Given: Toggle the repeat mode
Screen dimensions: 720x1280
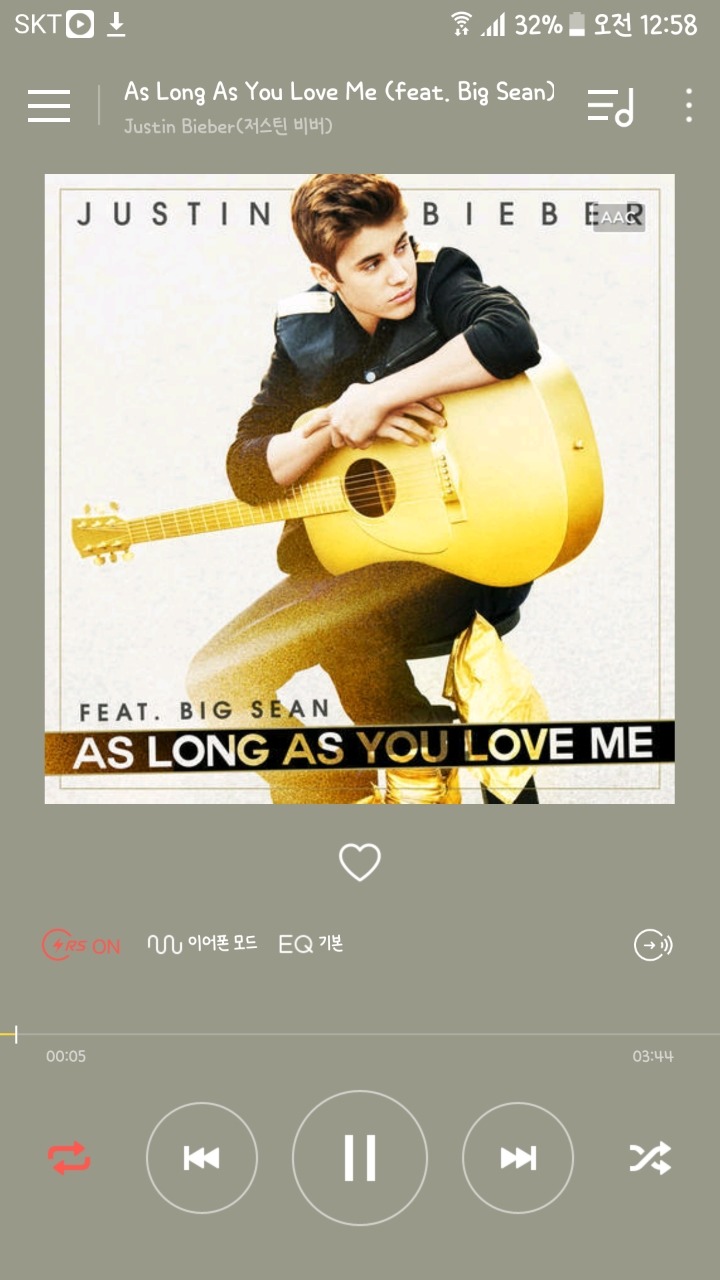Looking at the screenshot, I should [x=69, y=1158].
